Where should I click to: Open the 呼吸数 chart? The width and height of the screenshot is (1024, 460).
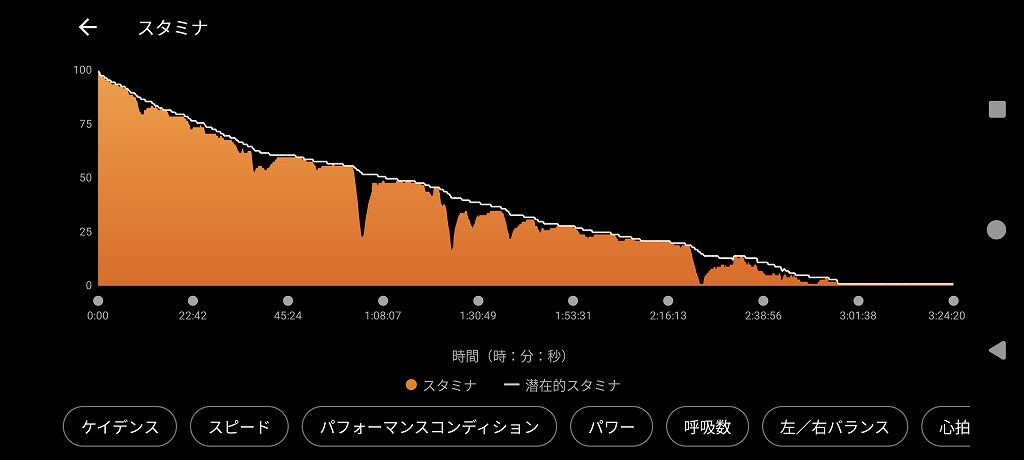(707, 427)
